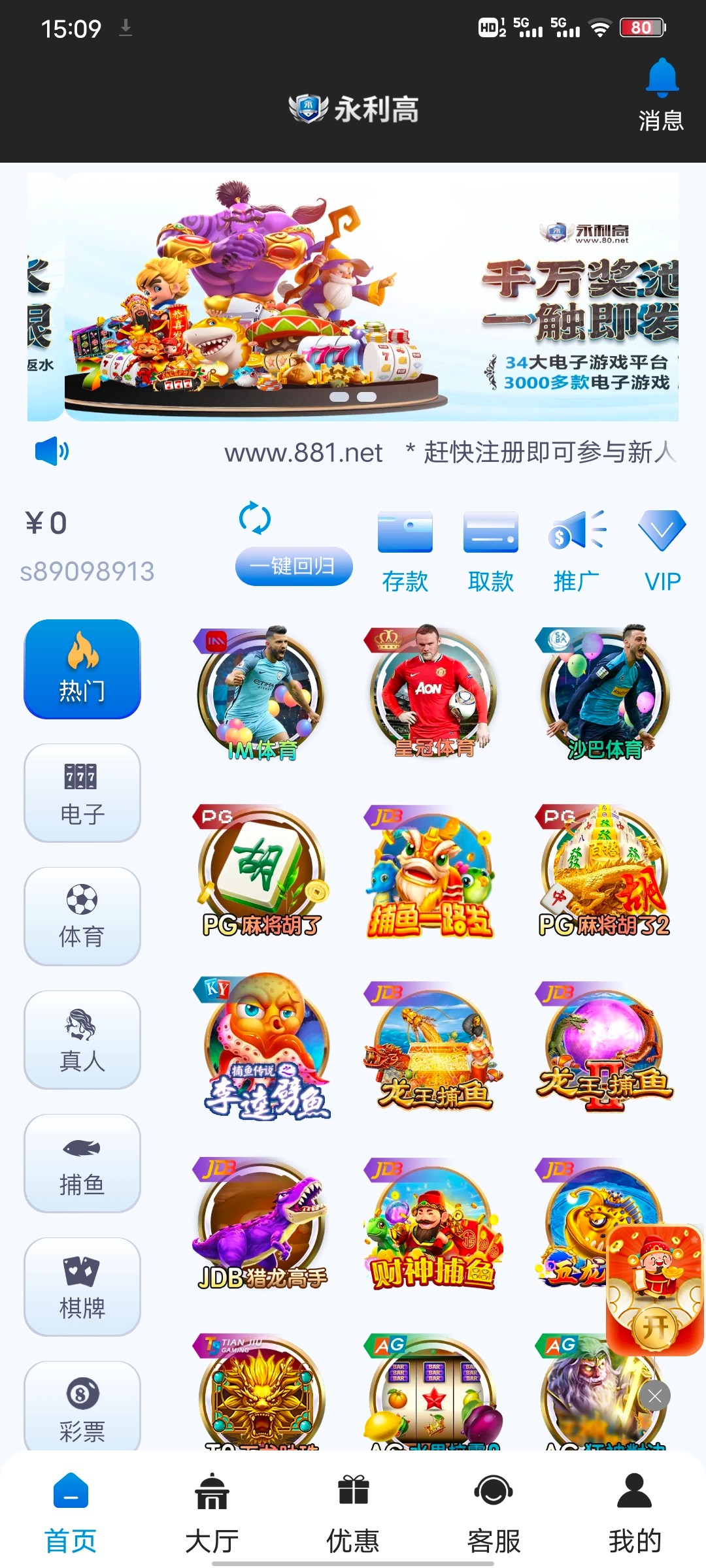
Task: Open the 皇冠体育 game tile
Action: click(x=433, y=693)
